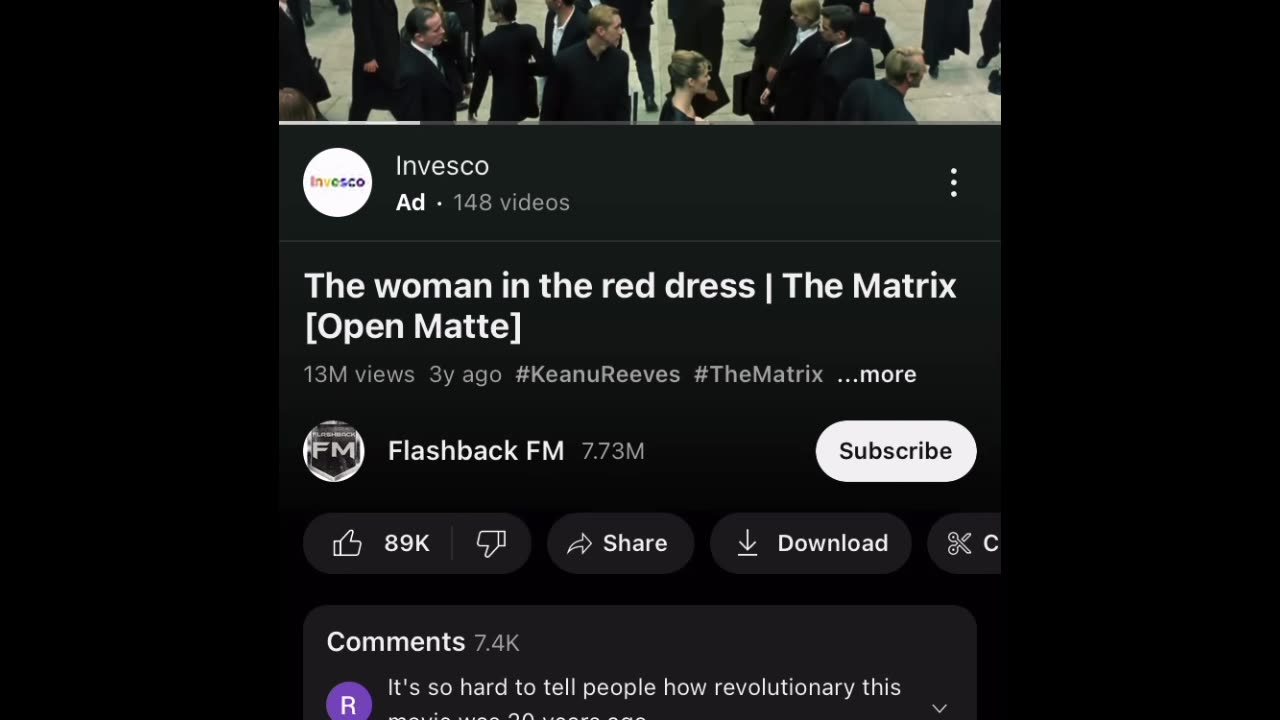Screen dimensions: 1280x720
Task: Open the #TheMatrix hashtag
Action: coord(758,374)
